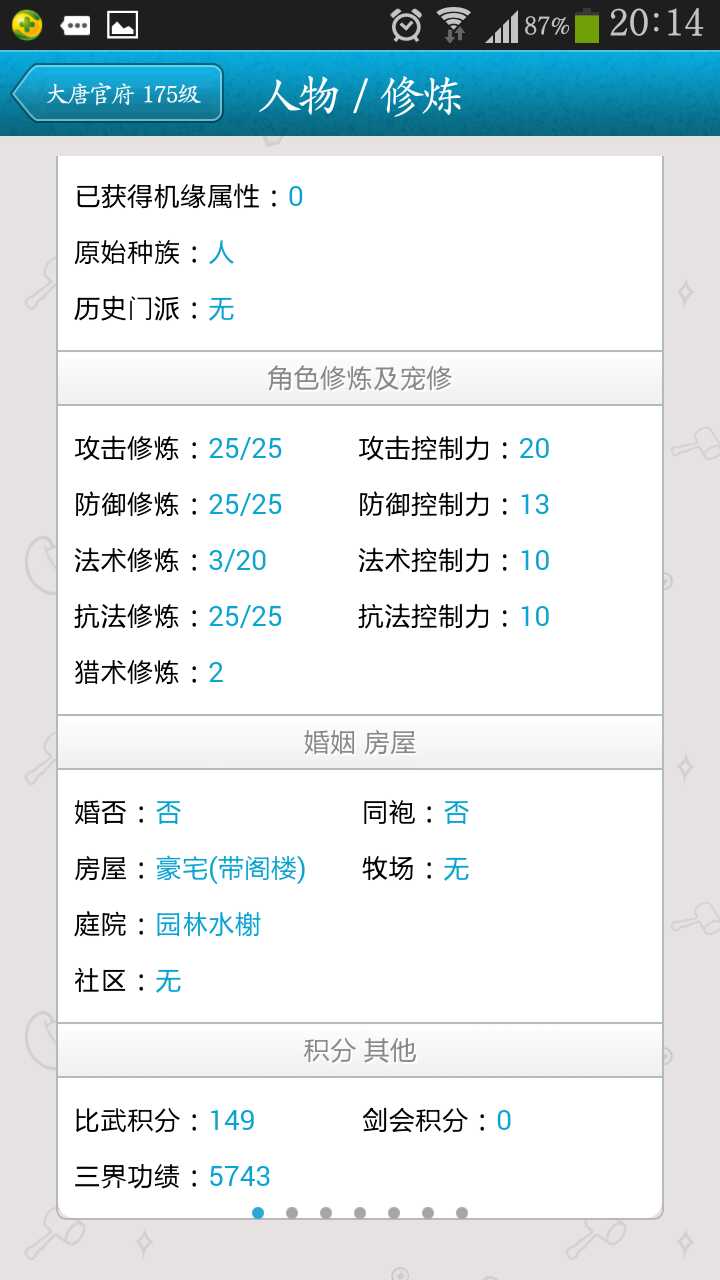The height and width of the screenshot is (1280, 720).
Task: Go back to 大唐官府 175级
Action: 118,94
